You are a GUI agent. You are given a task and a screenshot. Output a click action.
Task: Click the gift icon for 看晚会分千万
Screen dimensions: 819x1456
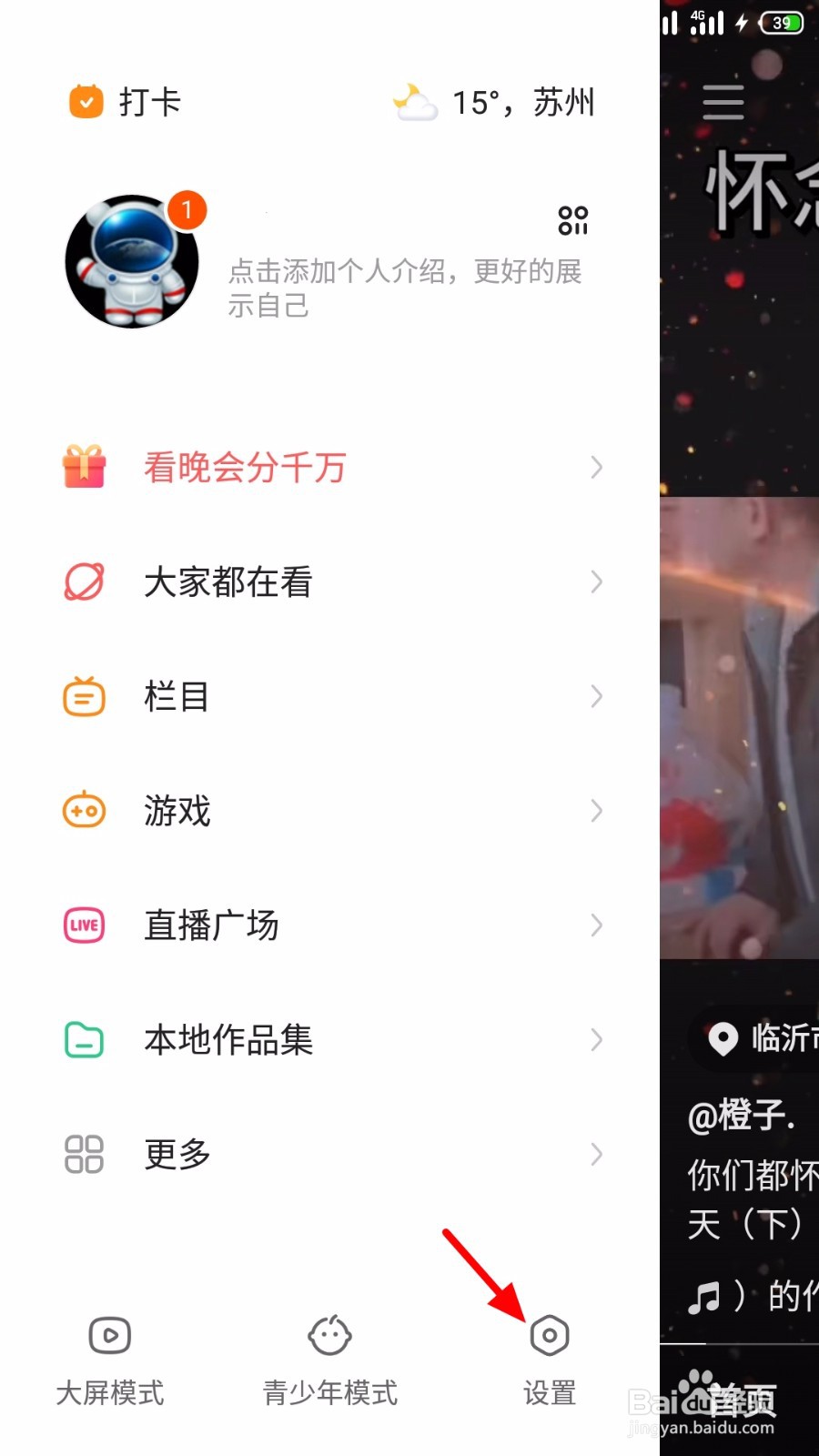83,466
